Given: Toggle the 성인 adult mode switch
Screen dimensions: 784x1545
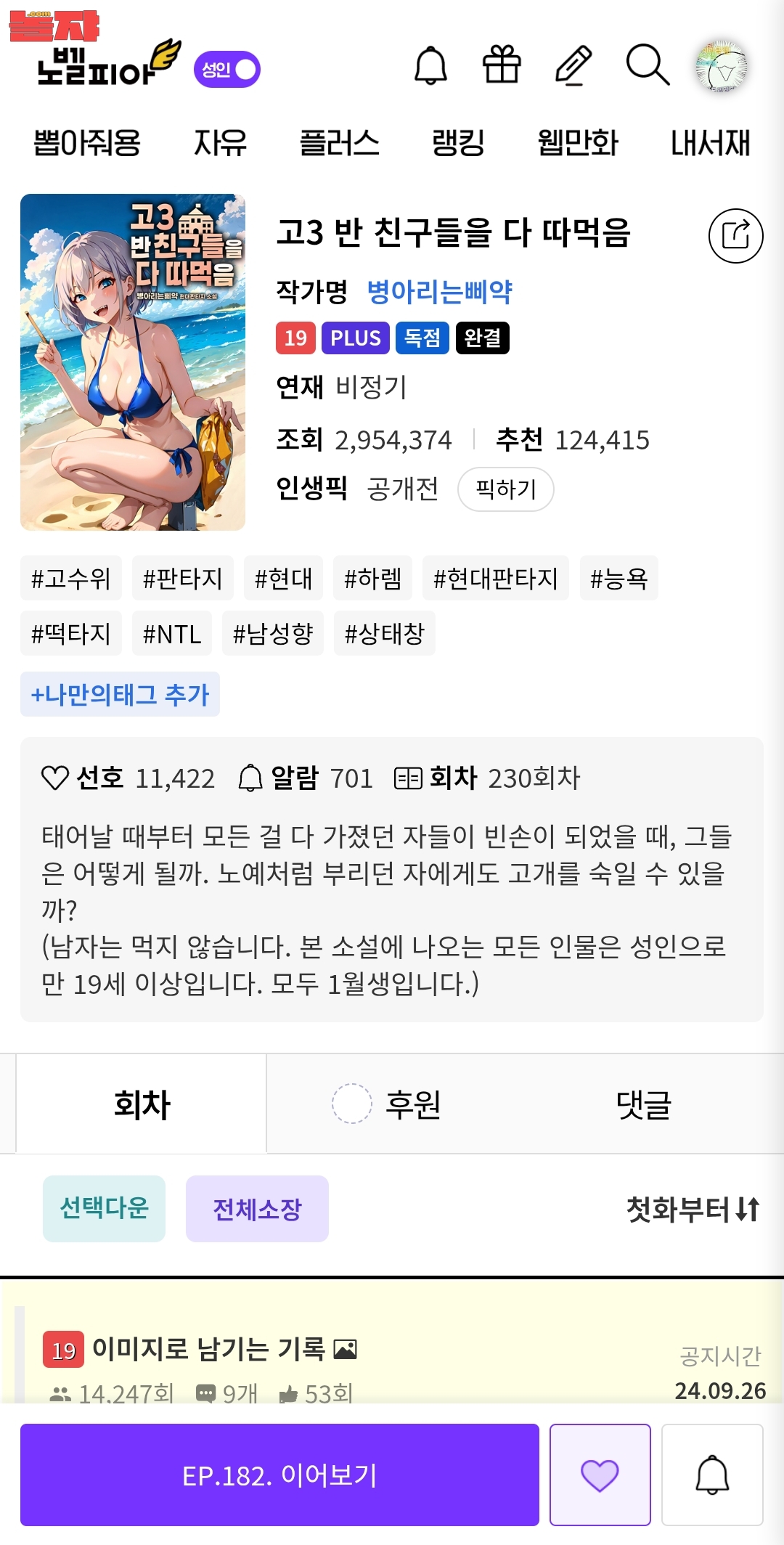Looking at the screenshot, I should pyautogui.click(x=227, y=70).
